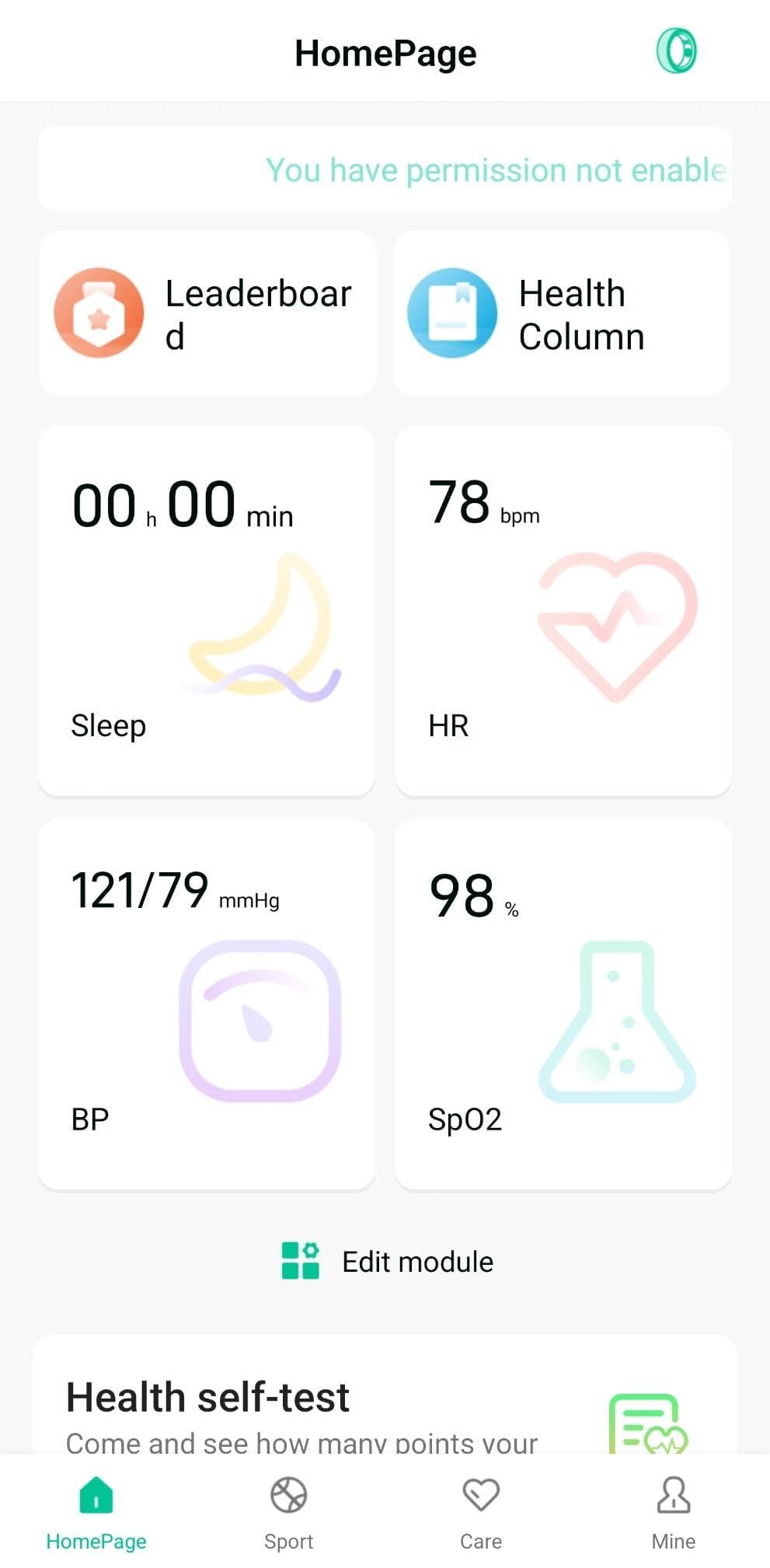Viewport: 770px width, 1568px height.
Task: Open the Health Column card
Action: [561, 313]
